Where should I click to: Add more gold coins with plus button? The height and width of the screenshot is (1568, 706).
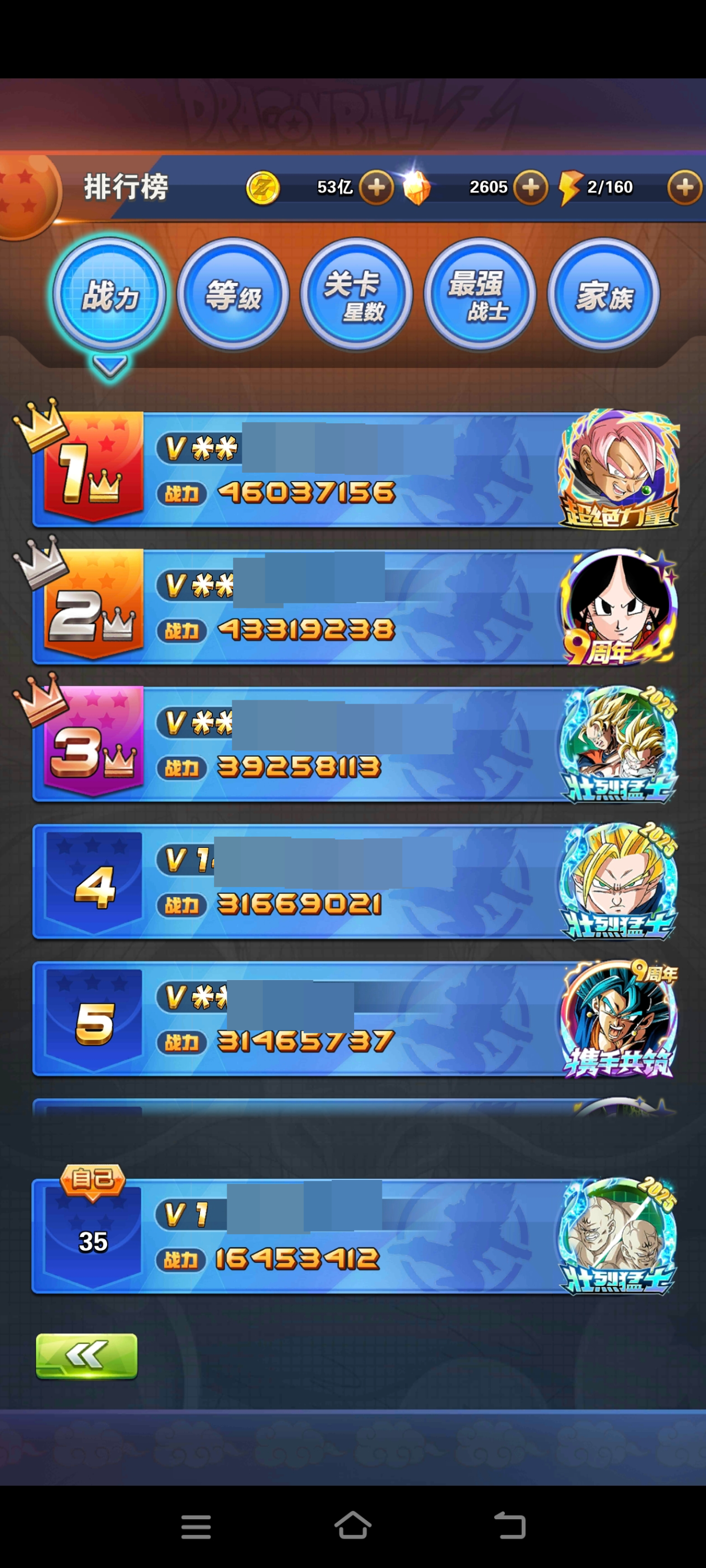click(376, 188)
